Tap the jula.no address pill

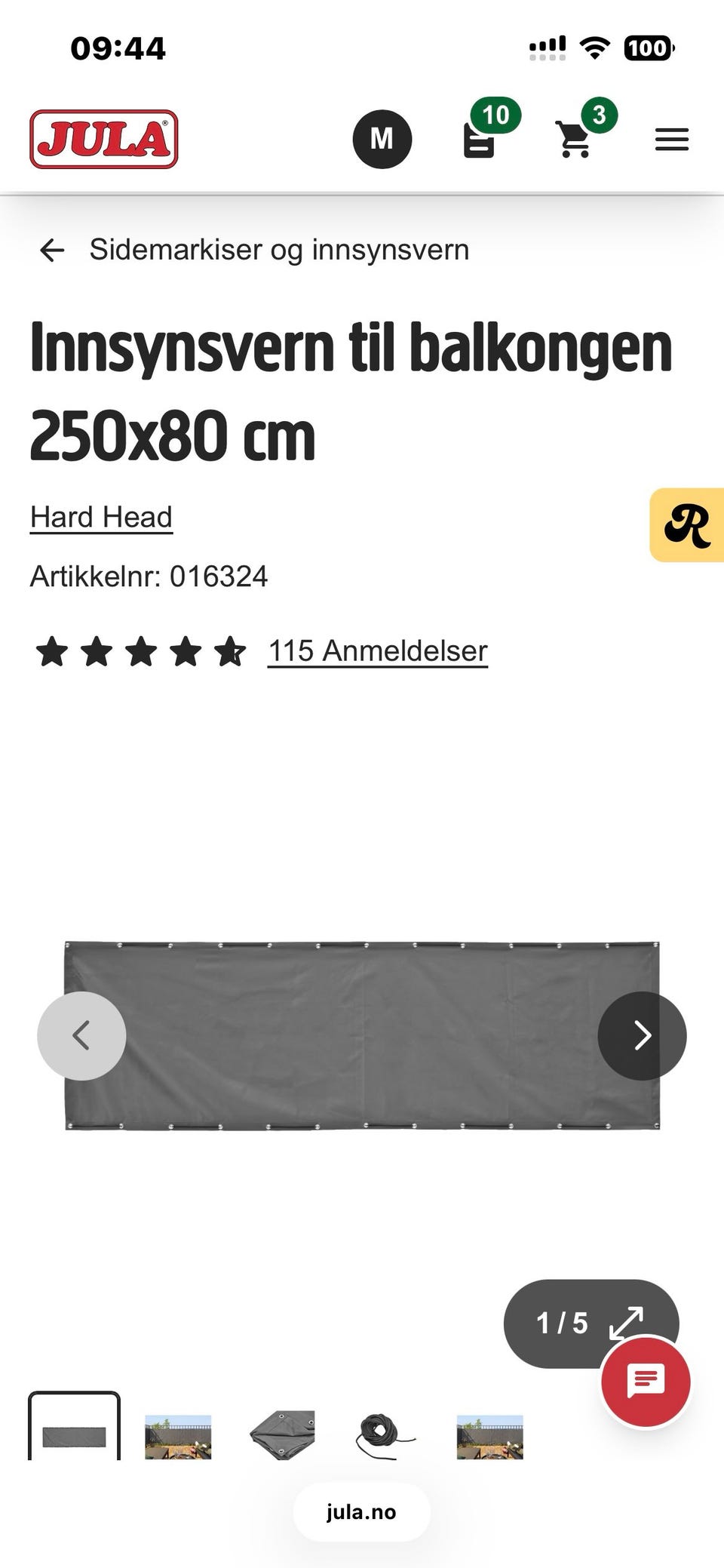[x=361, y=1512]
